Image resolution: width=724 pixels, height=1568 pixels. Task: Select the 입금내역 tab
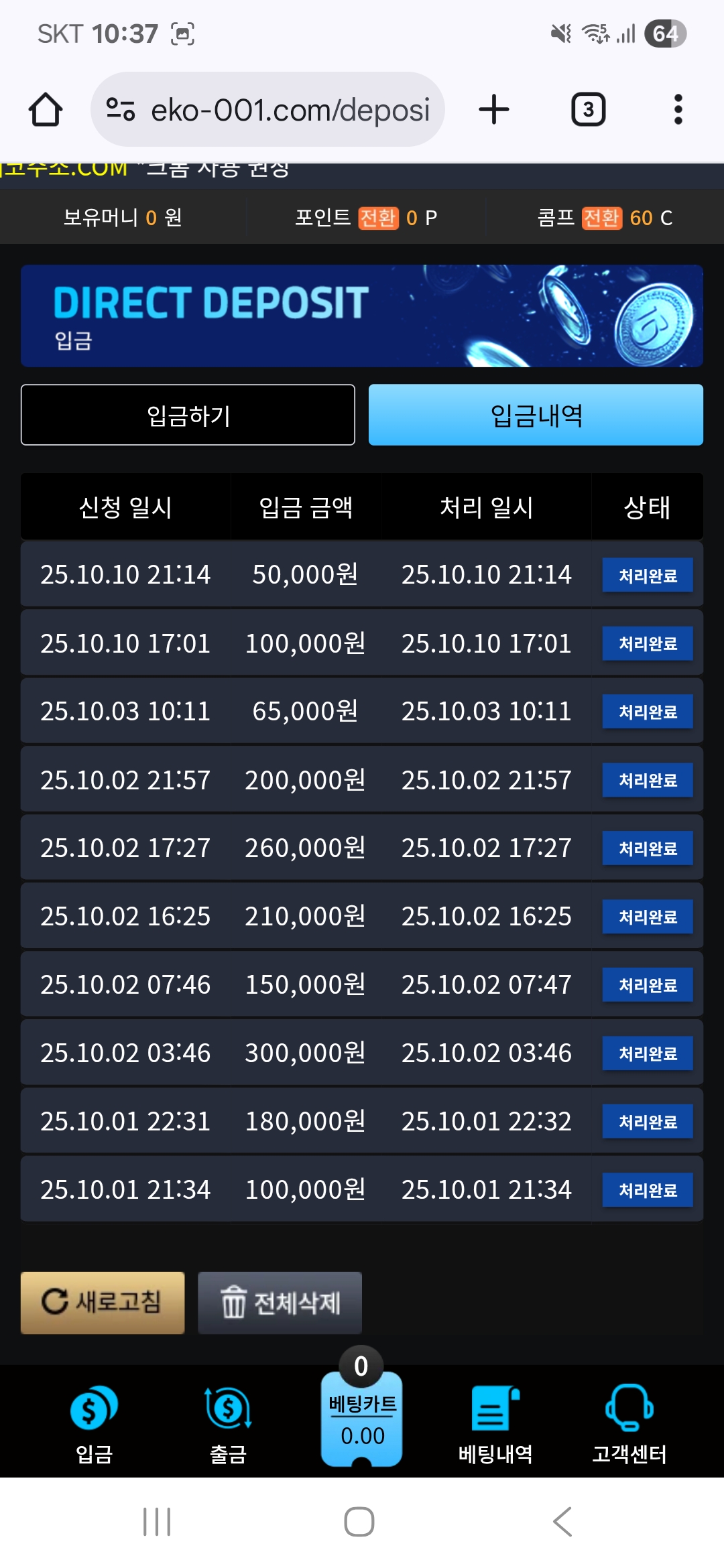[x=536, y=415]
